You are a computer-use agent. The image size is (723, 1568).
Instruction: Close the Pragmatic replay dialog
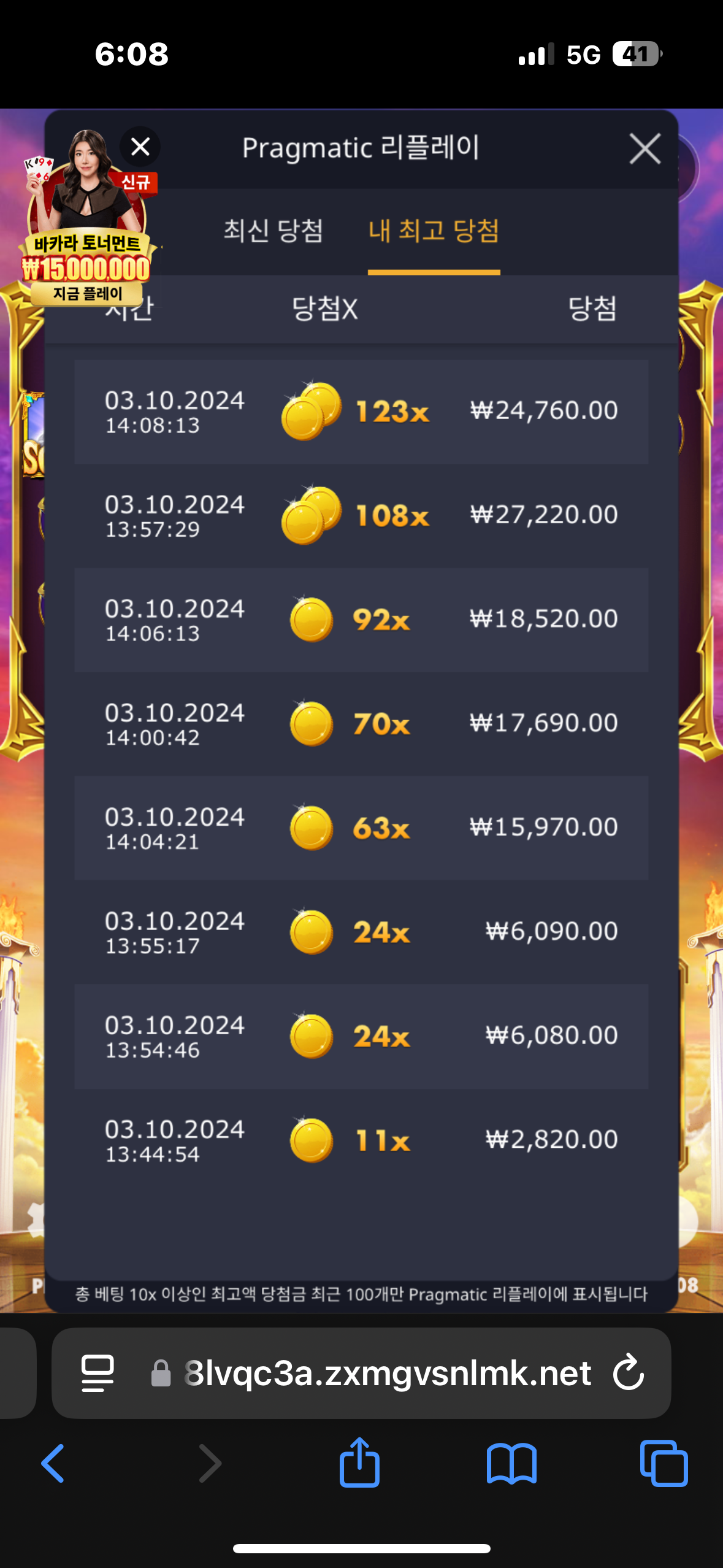point(645,148)
